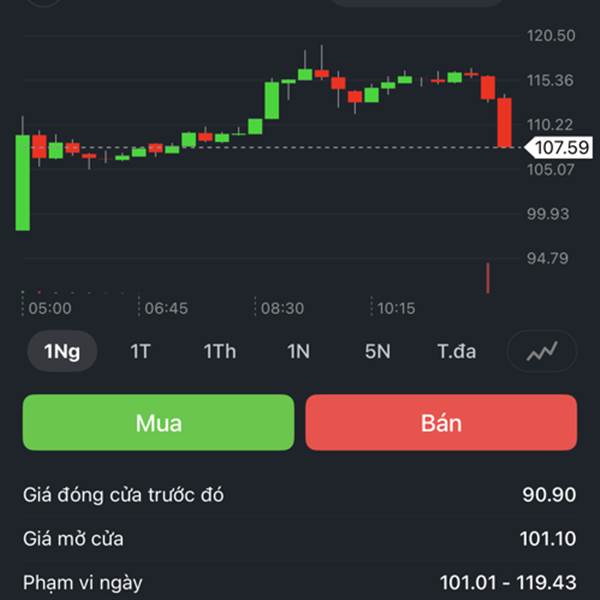Show the 1N chart range
This screenshot has height=600, width=600.
298,351
